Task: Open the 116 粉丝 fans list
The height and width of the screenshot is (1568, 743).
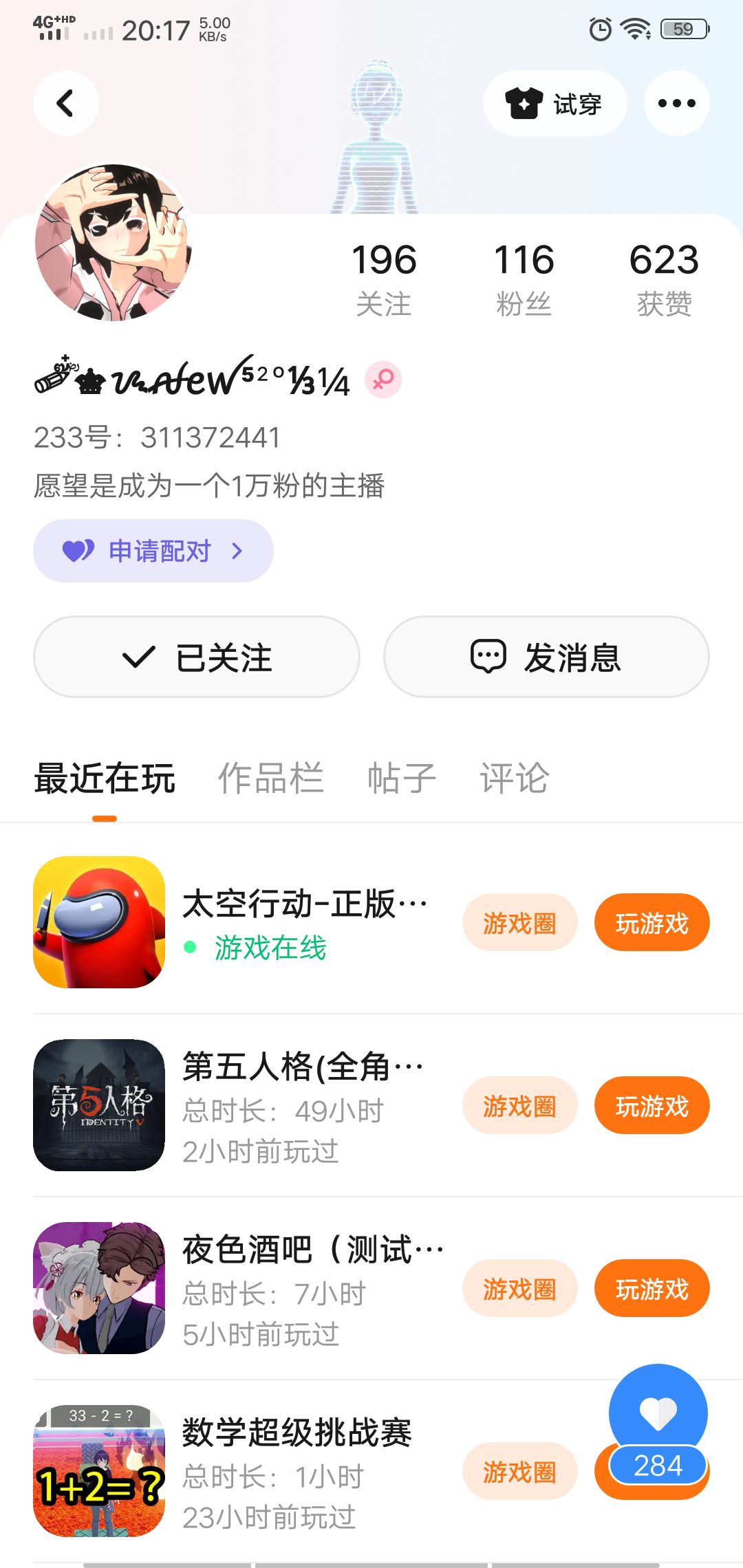Action: [x=524, y=279]
